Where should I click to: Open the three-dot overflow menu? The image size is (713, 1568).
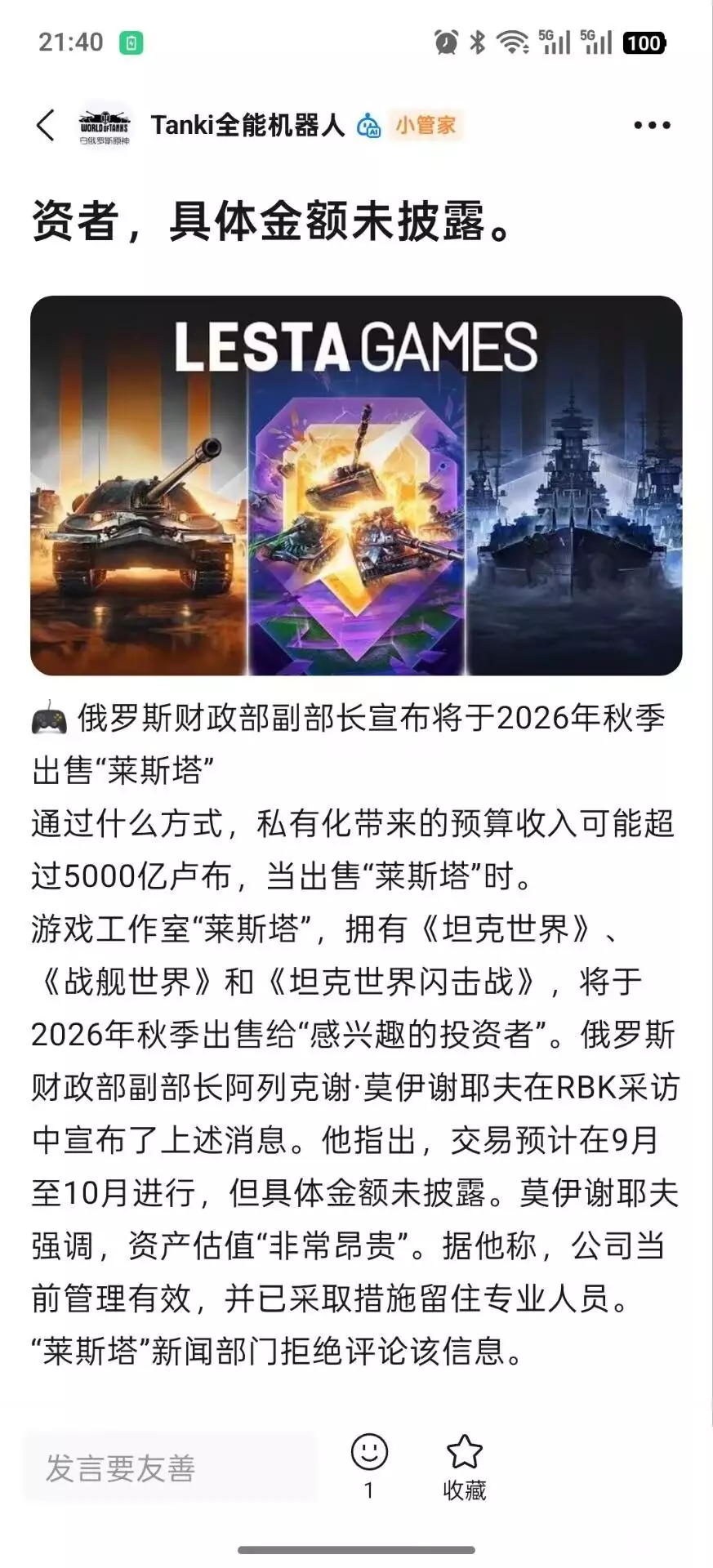[x=652, y=125]
